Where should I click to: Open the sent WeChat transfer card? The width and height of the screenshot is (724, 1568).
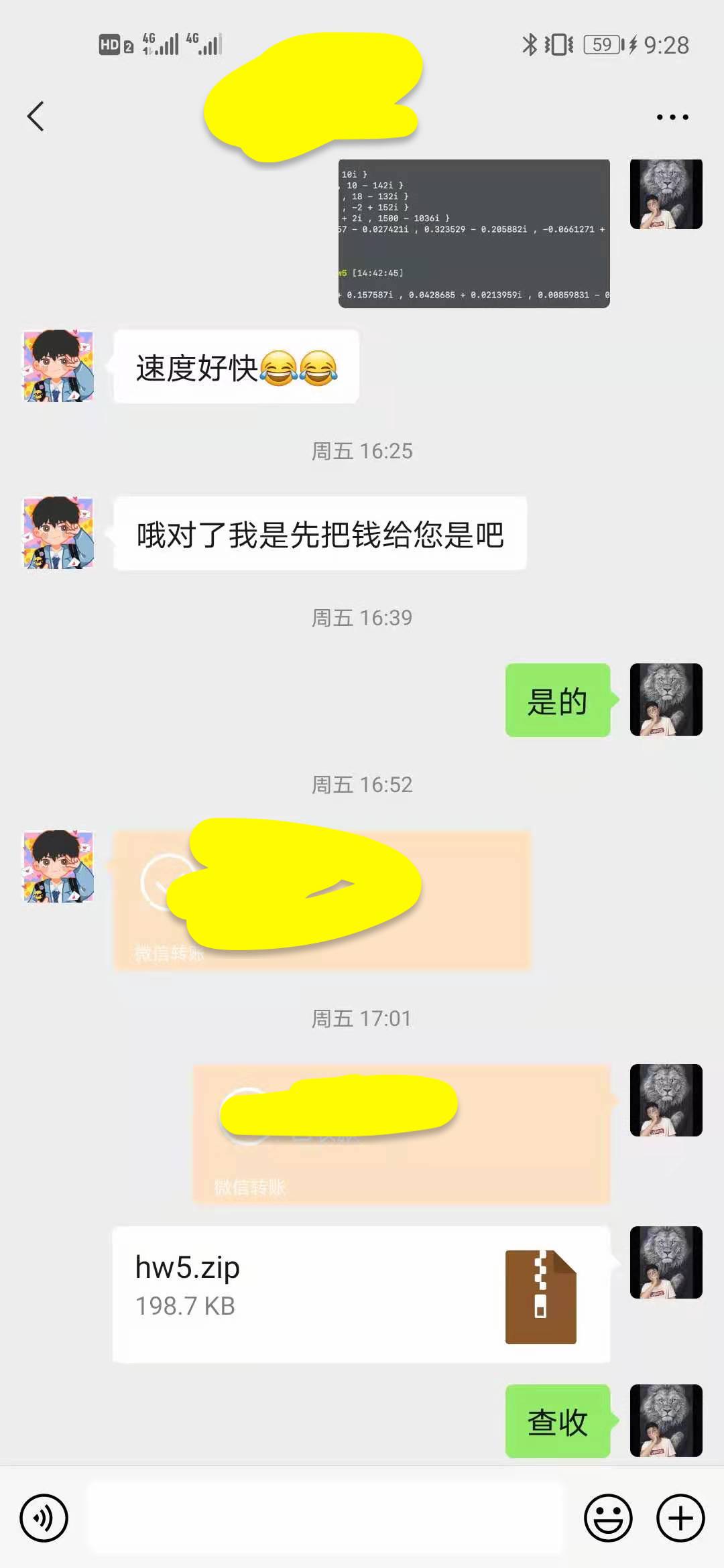tap(402, 1134)
